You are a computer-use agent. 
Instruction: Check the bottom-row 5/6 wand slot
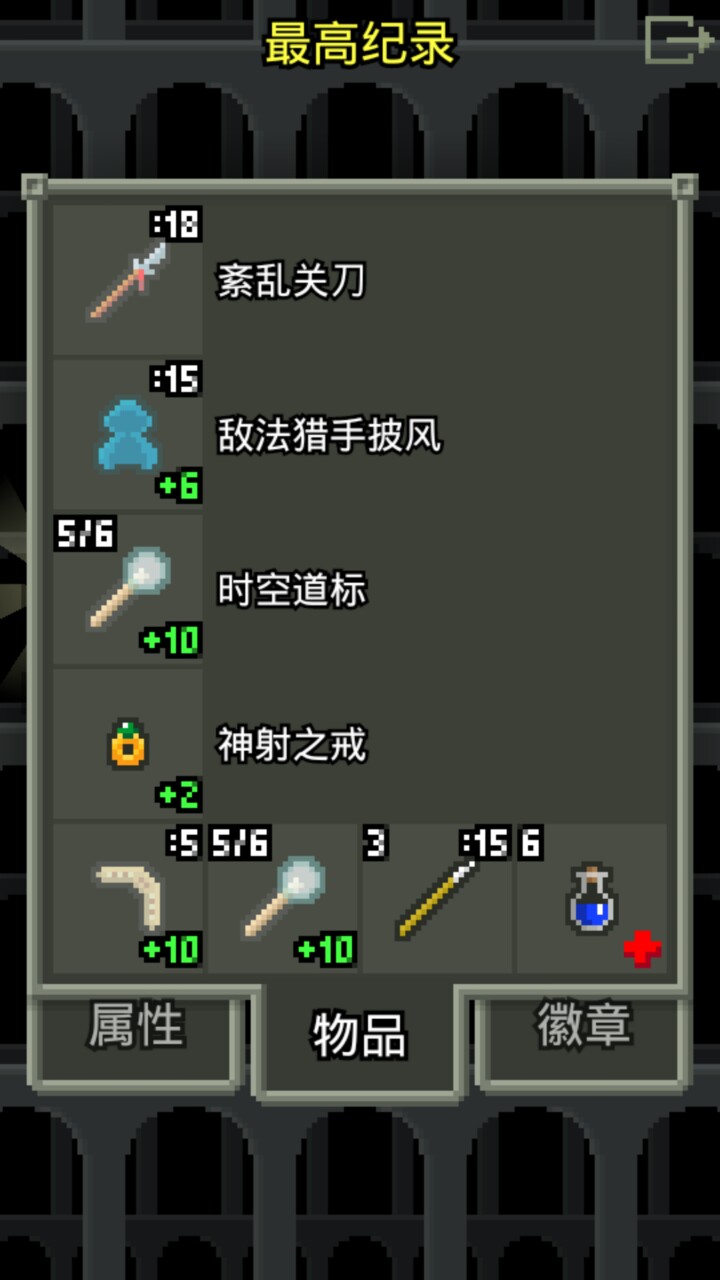click(x=283, y=898)
